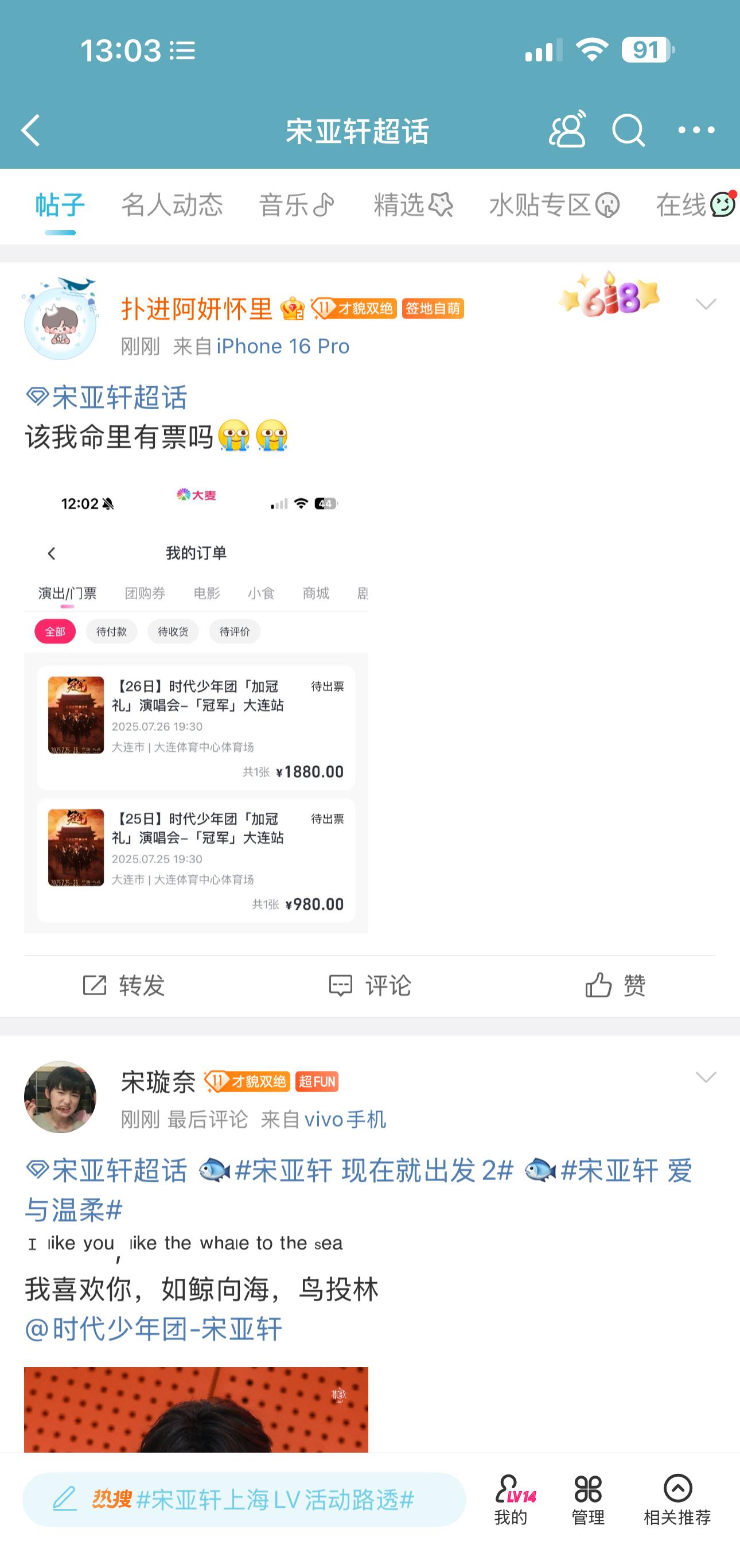
Task: Open 我的 level page
Action: (511, 1499)
